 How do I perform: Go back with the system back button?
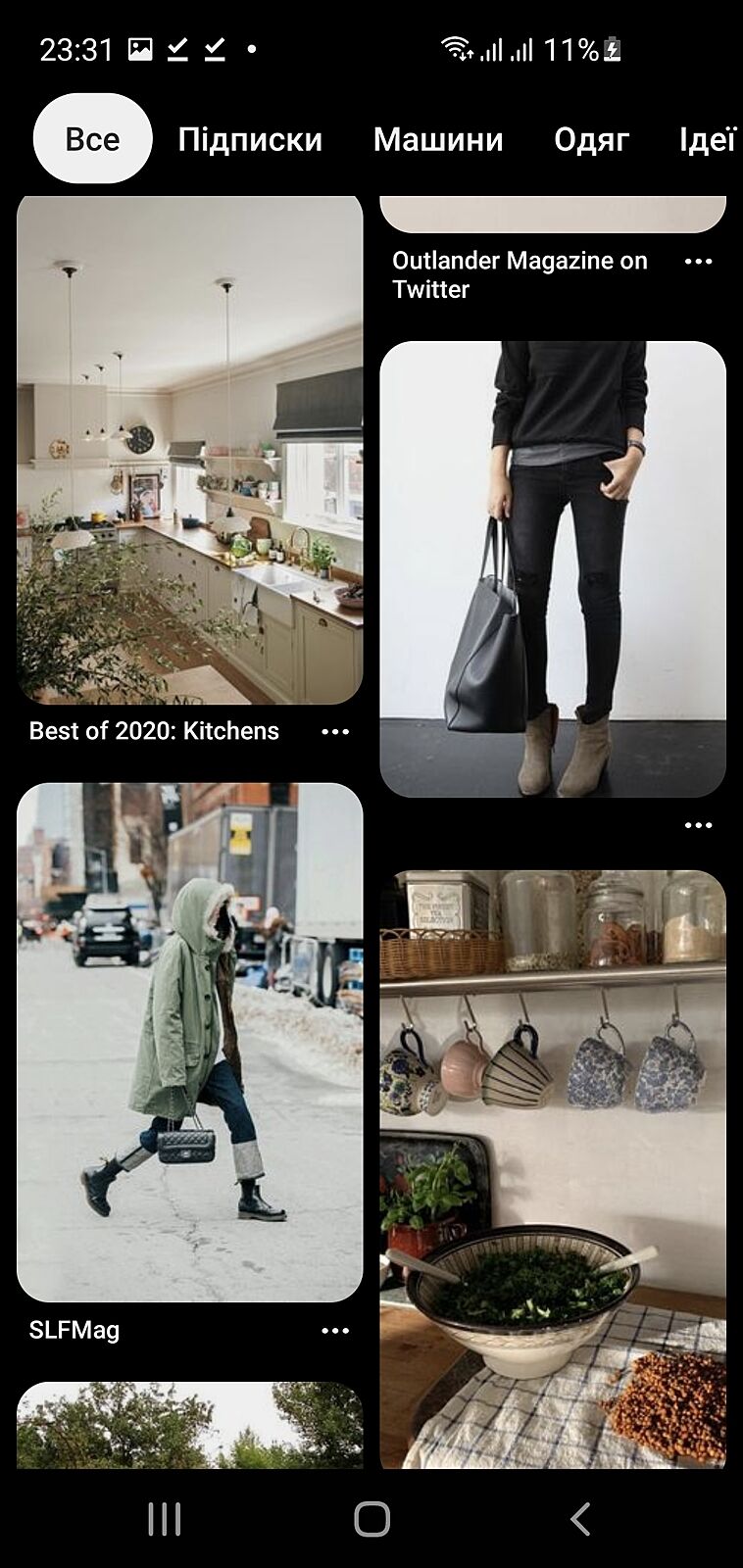tap(579, 1519)
